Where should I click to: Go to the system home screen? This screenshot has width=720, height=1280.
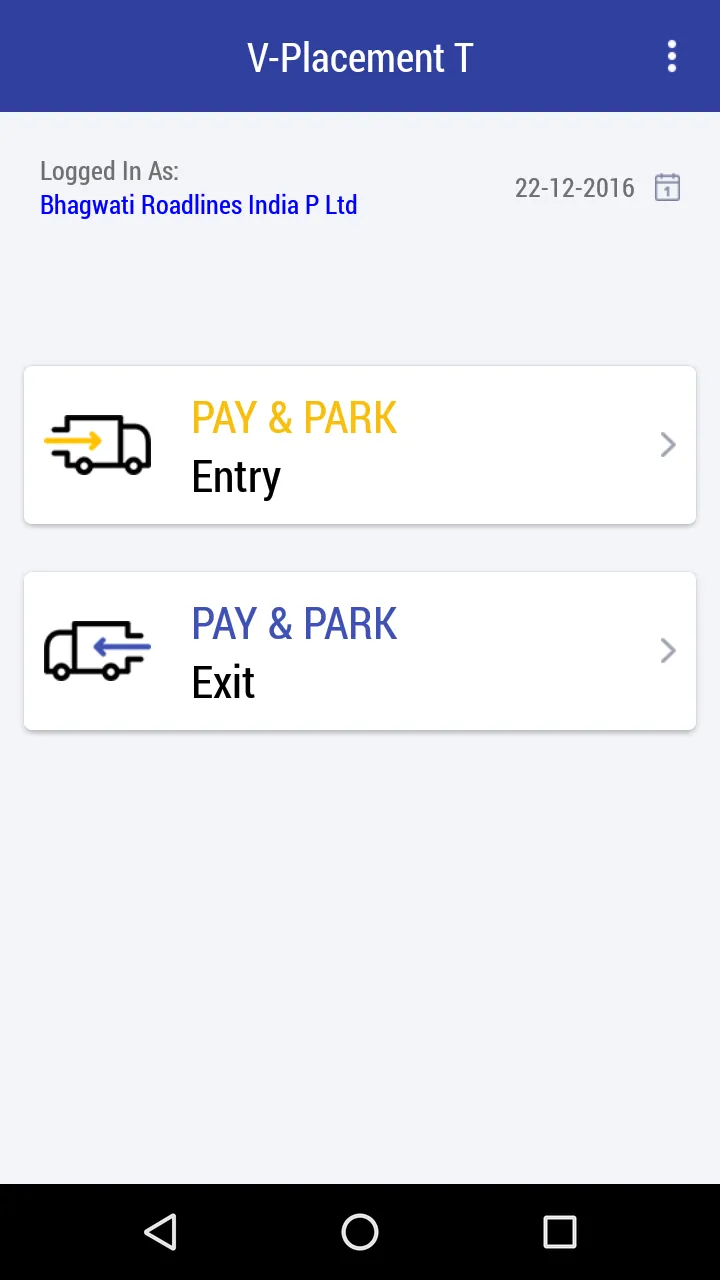point(360,1232)
